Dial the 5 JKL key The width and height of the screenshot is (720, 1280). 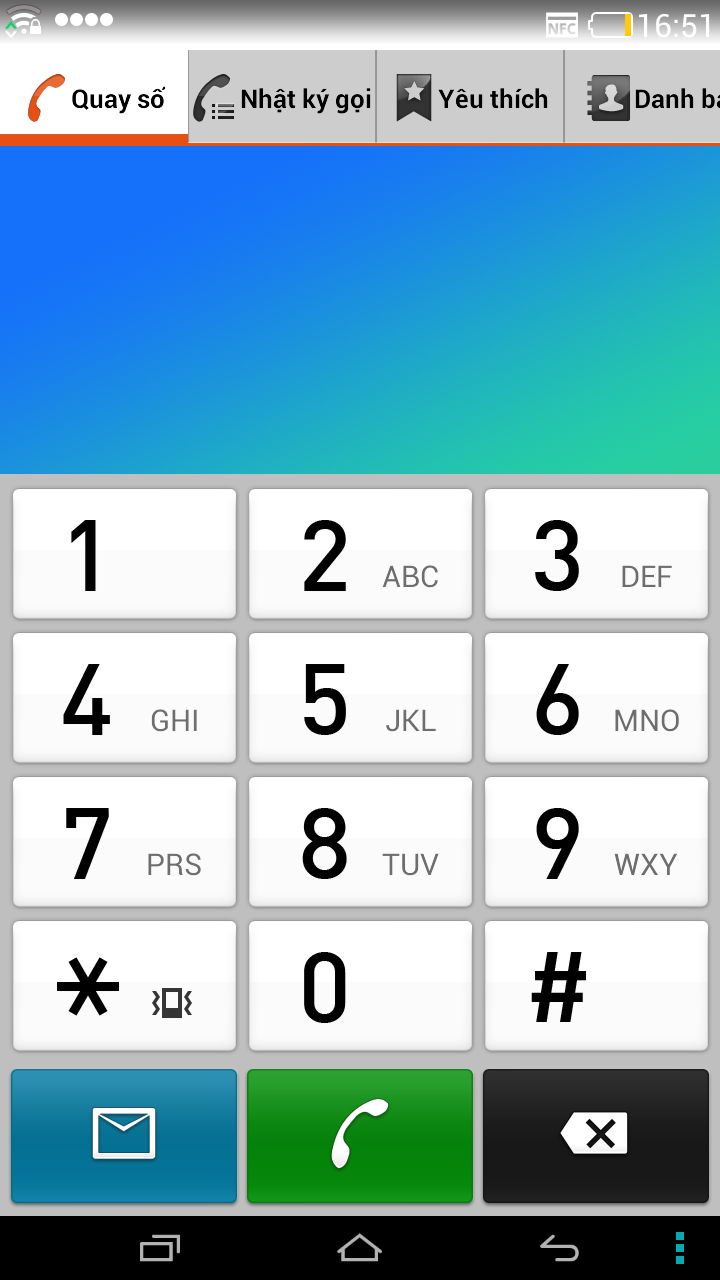[360, 698]
